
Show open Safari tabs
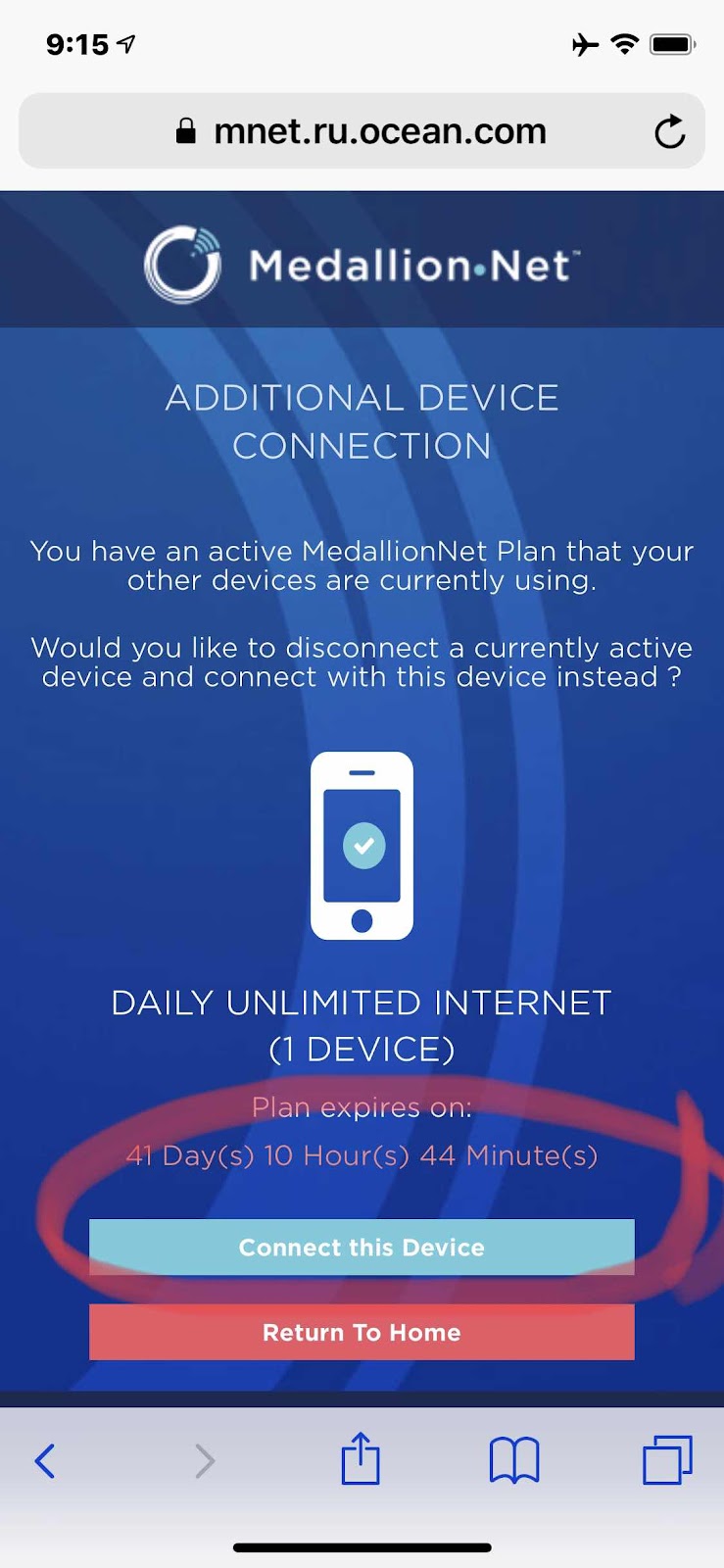coord(667,1460)
